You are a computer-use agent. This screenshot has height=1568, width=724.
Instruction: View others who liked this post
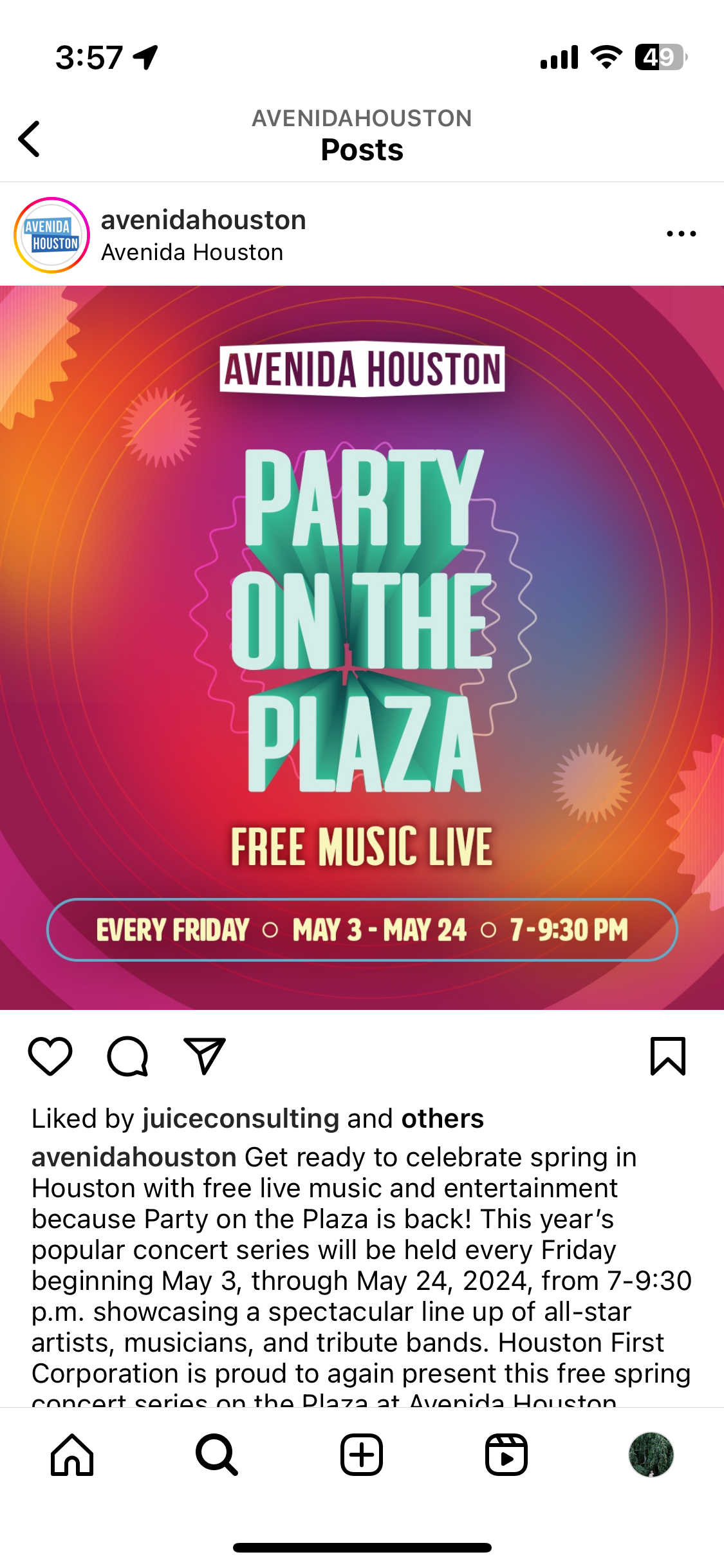click(442, 1119)
